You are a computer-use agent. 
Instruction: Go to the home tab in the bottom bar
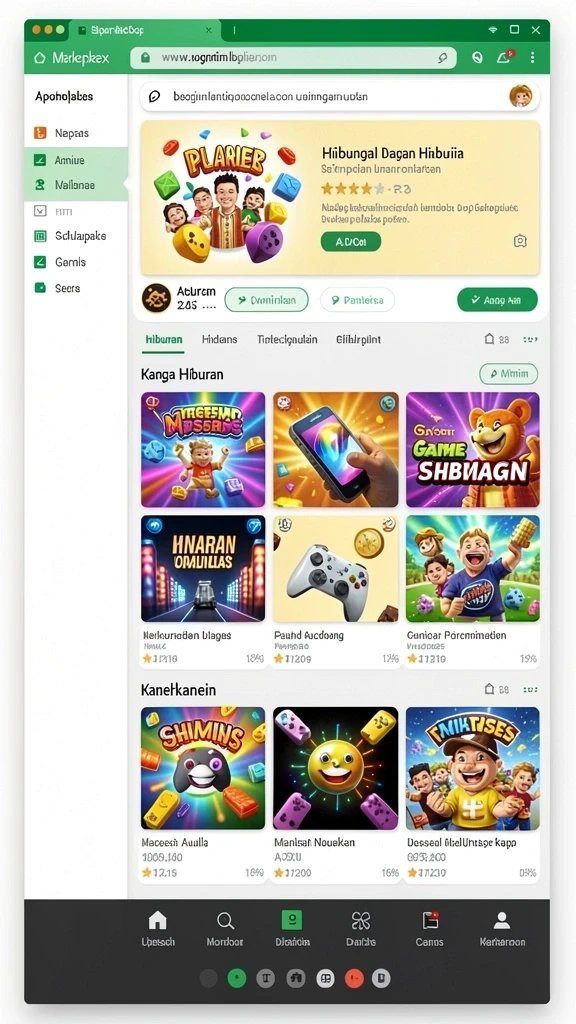[157, 929]
